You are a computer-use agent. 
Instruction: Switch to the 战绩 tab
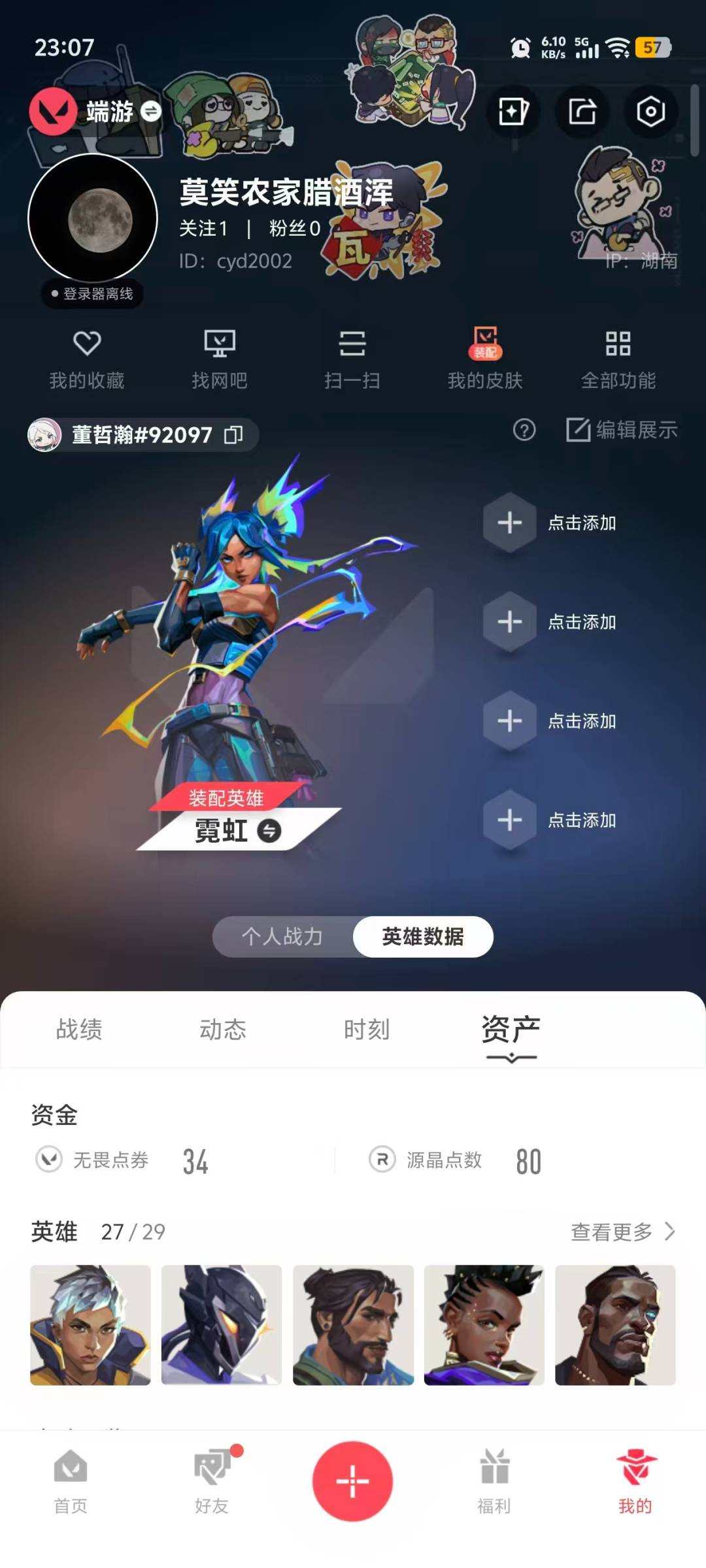click(81, 1030)
